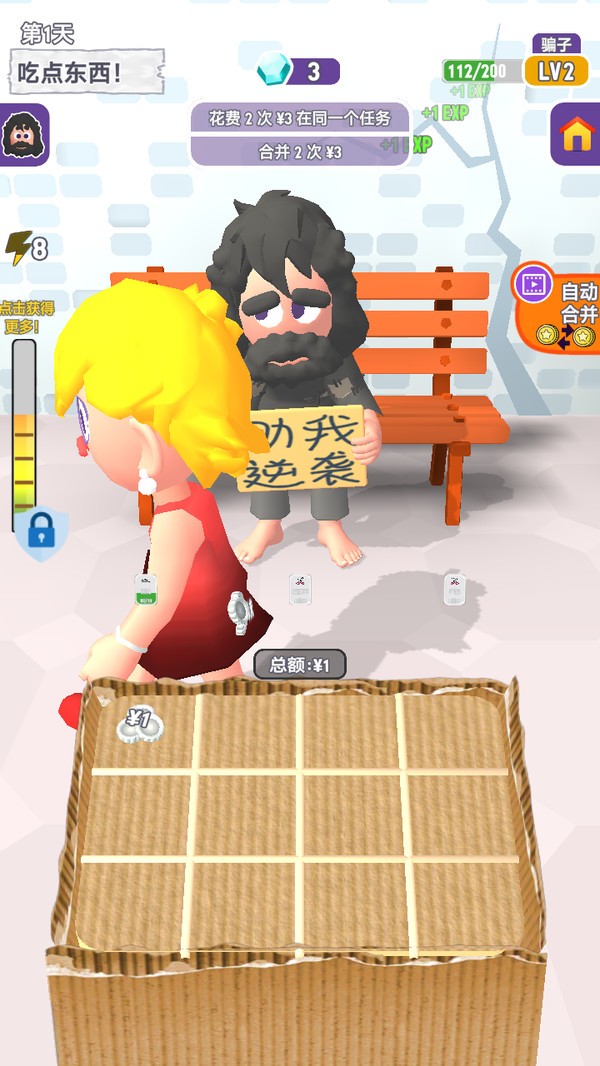Open the home button
Viewport: 600px width, 1066px height.
coord(576,135)
